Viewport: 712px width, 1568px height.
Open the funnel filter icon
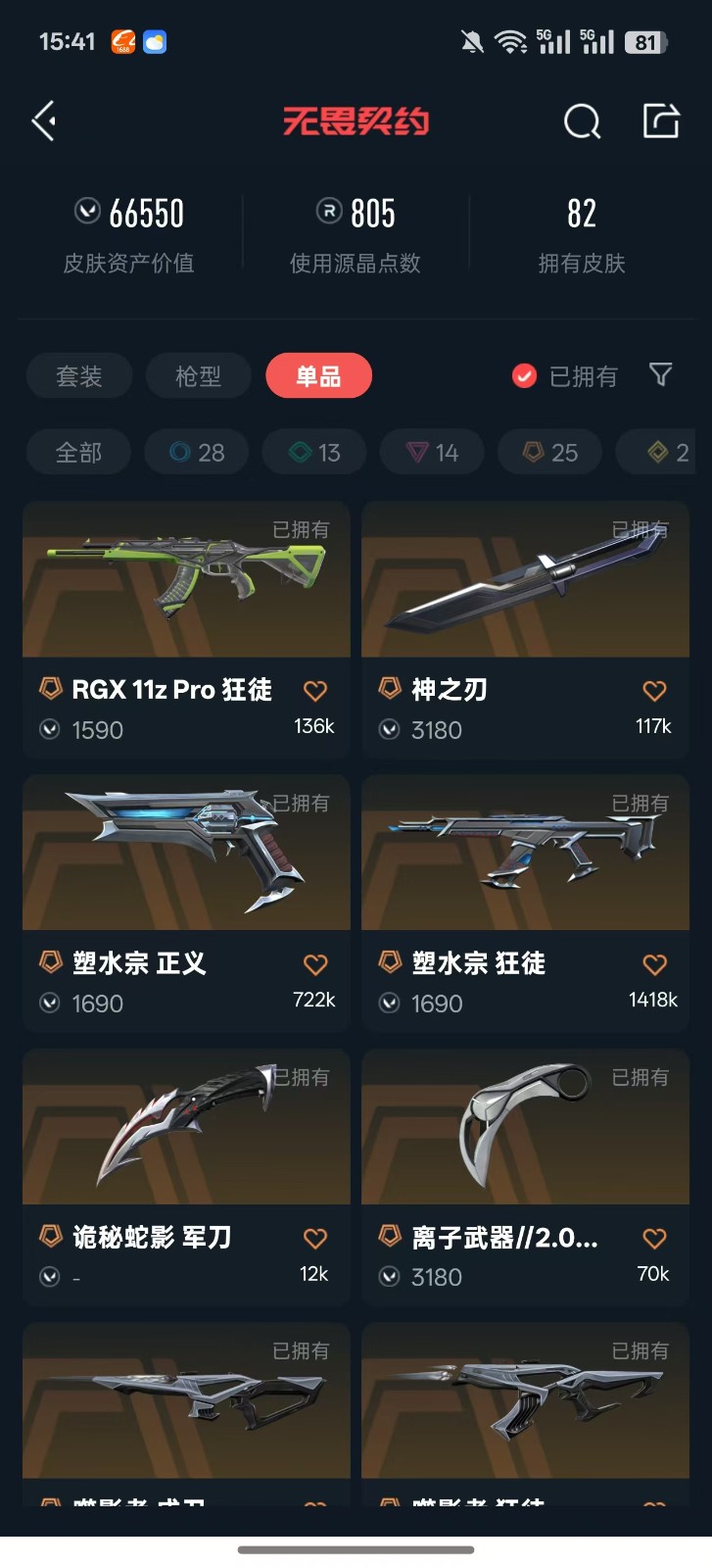(661, 374)
